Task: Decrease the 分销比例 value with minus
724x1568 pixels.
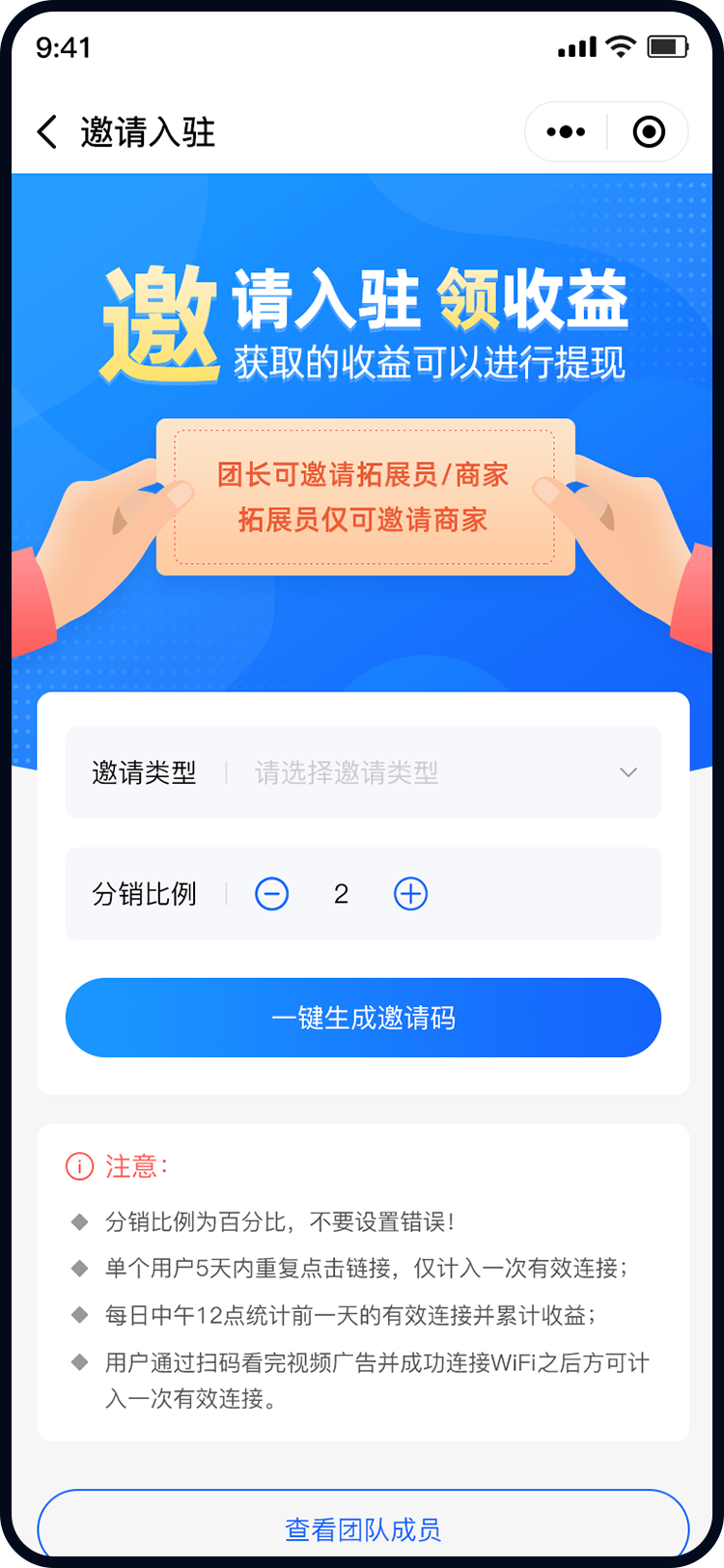Action: pos(271,894)
